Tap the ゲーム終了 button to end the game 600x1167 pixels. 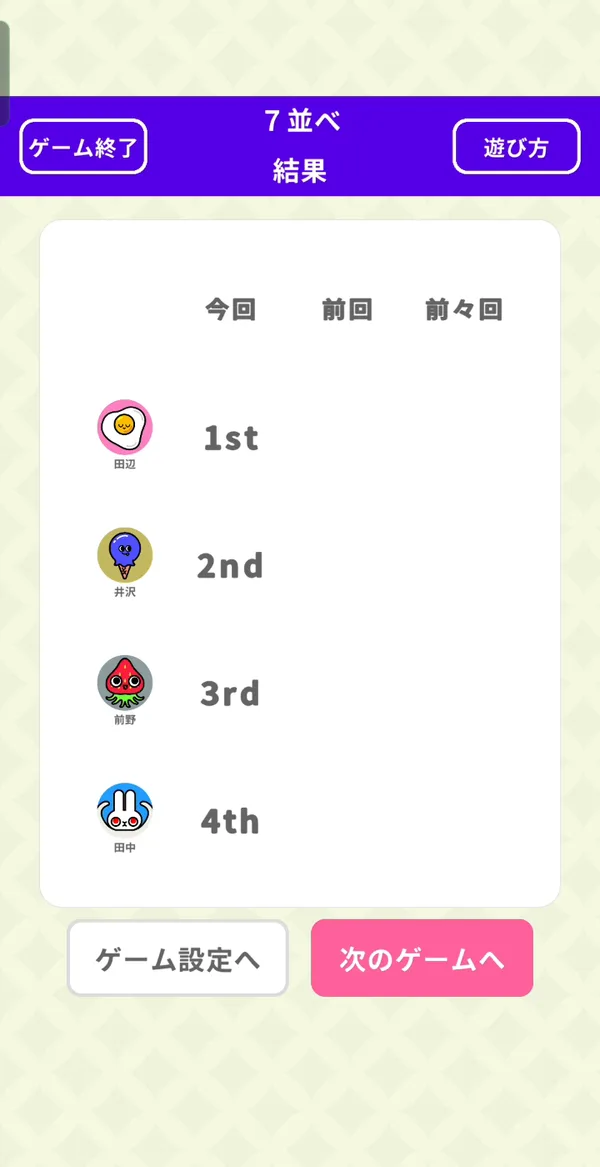click(83, 147)
